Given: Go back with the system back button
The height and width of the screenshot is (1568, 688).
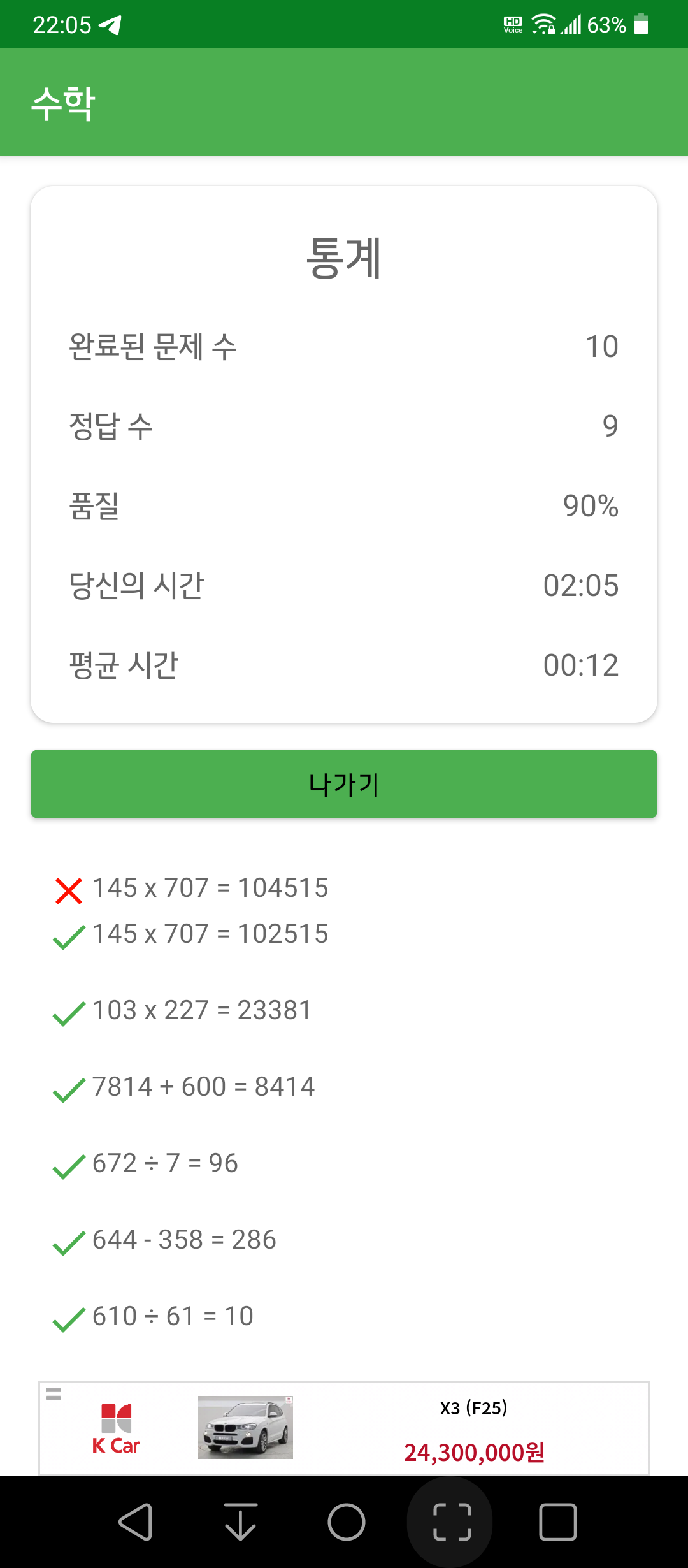Looking at the screenshot, I should [x=136, y=1522].
